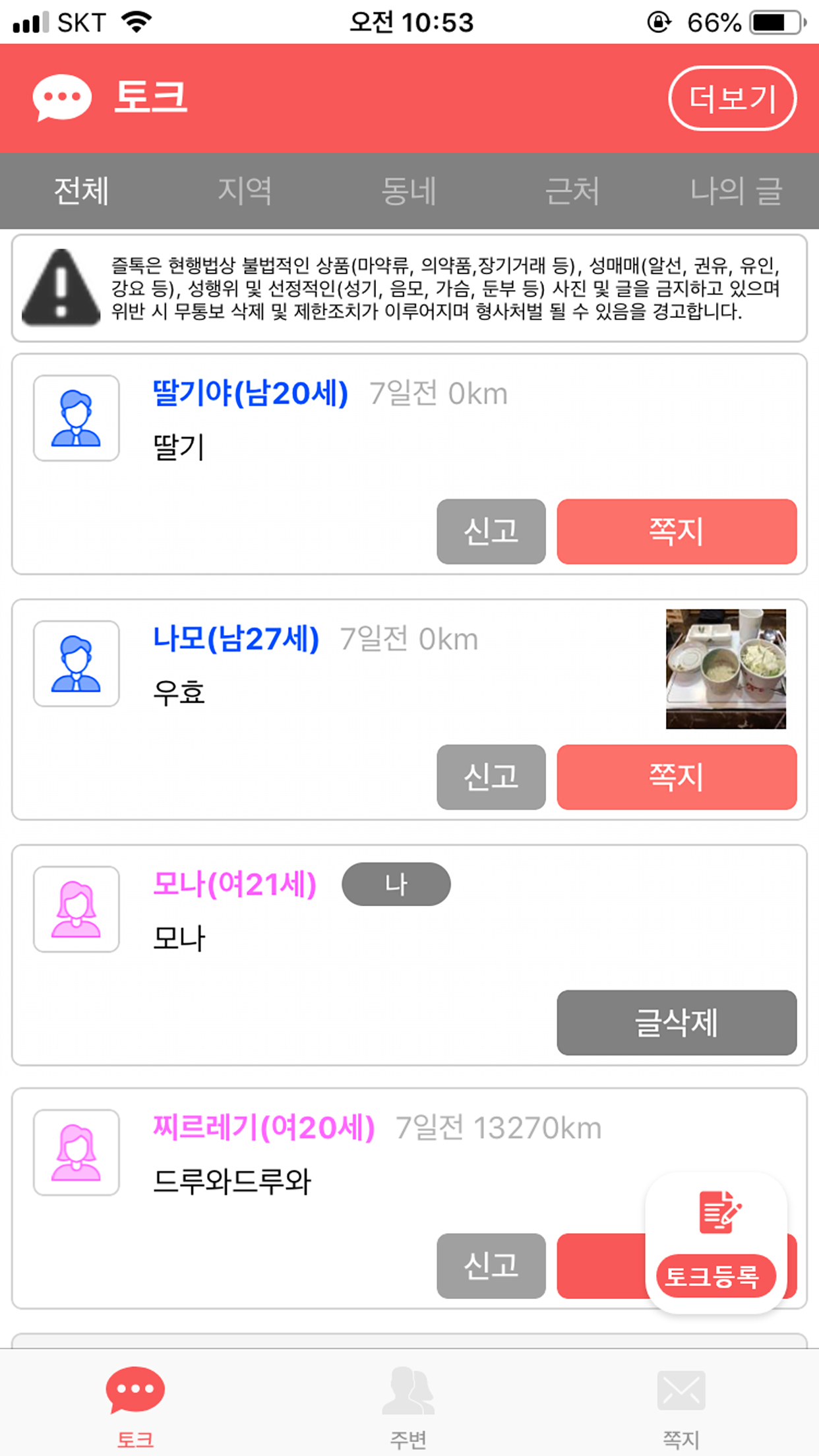Open the food photo in 나모's post
This screenshot has width=819, height=1456.
point(726,669)
